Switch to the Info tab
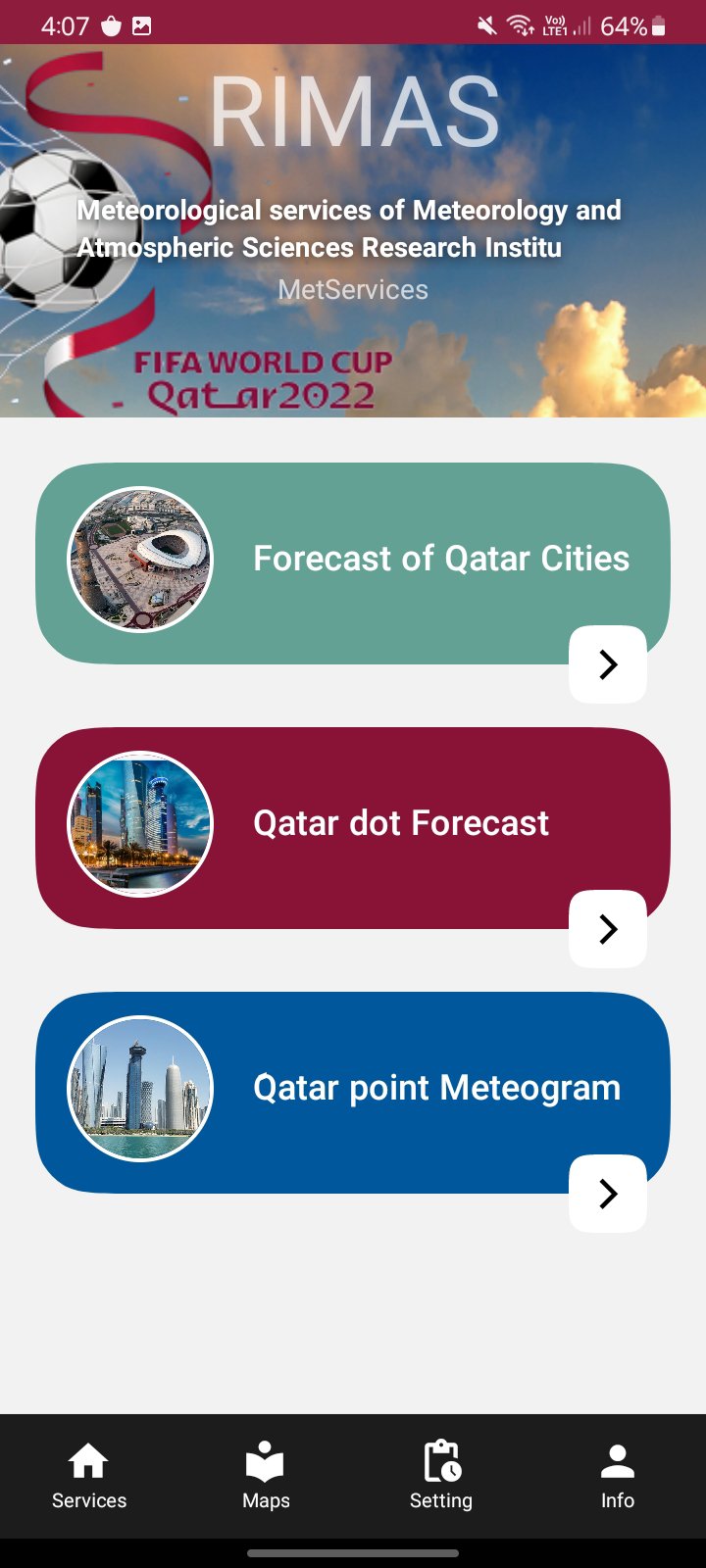Viewport: 706px width, 1568px height. 617,1475
